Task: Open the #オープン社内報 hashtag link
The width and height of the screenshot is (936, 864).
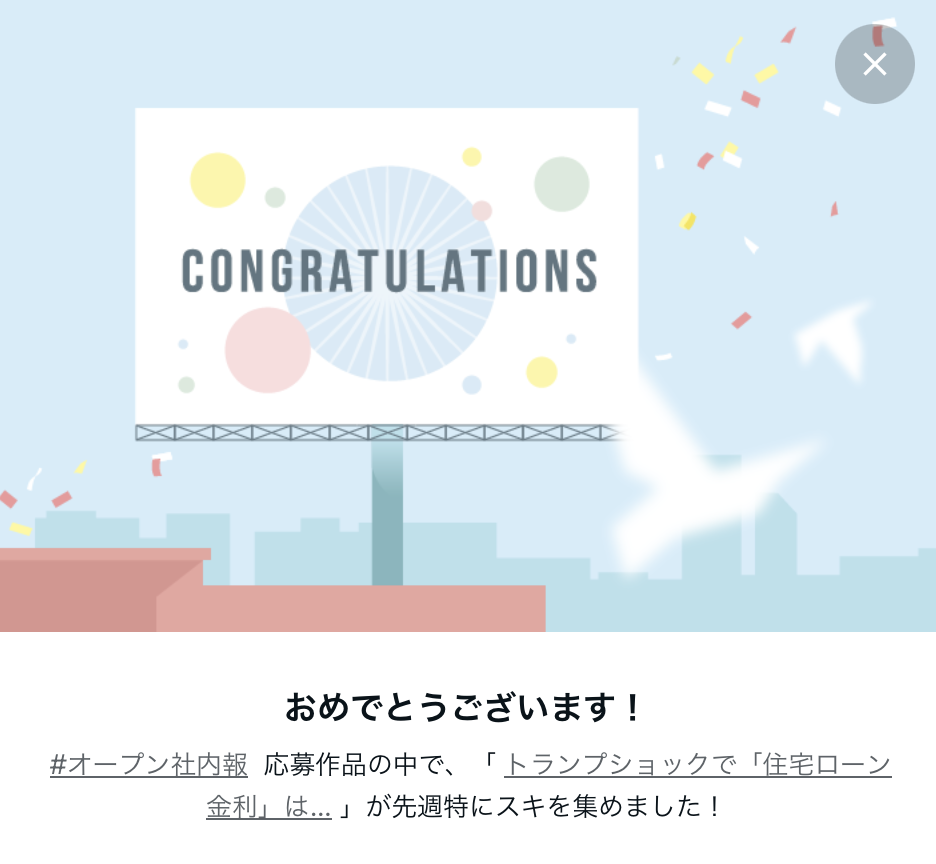Action: pyautogui.click(x=149, y=766)
